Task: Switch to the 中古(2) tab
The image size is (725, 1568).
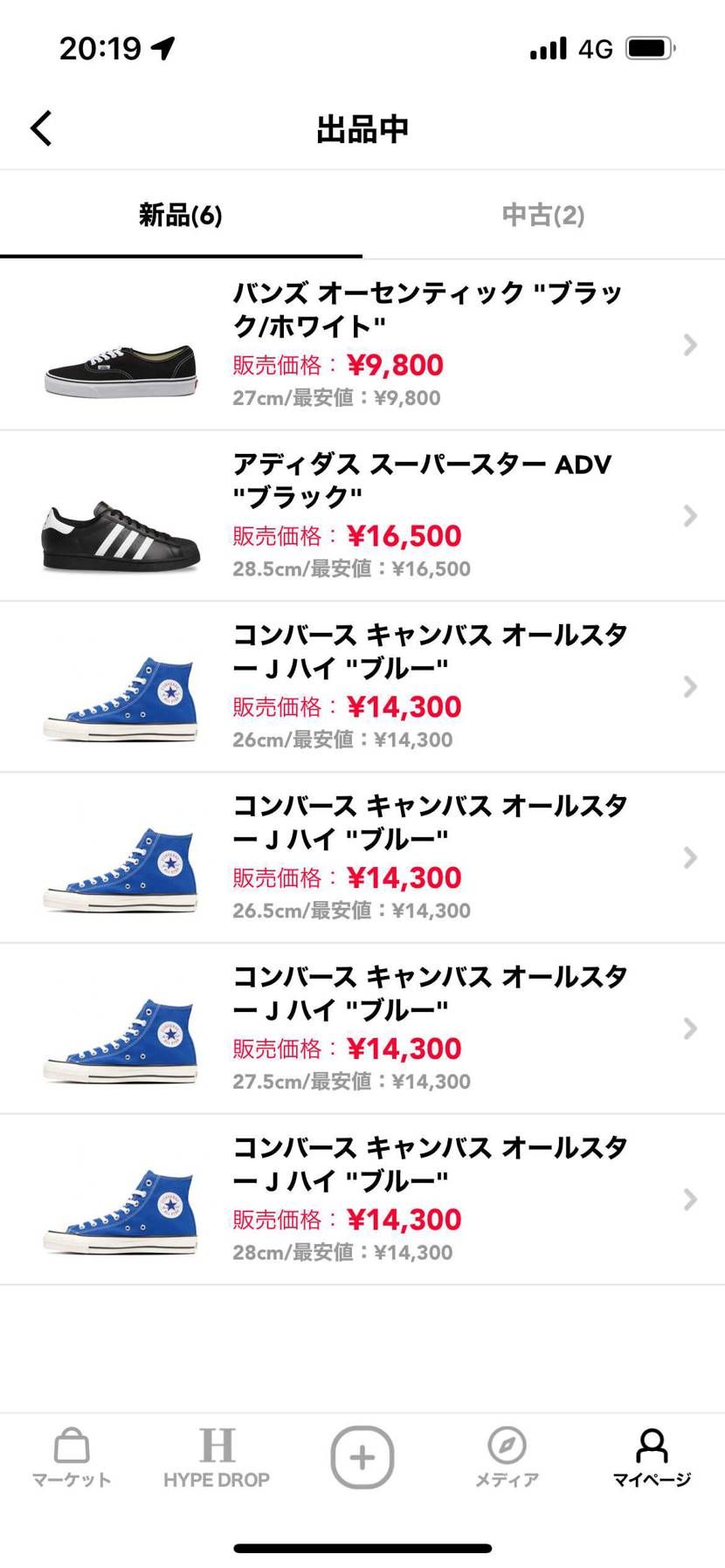Action: click(543, 215)
